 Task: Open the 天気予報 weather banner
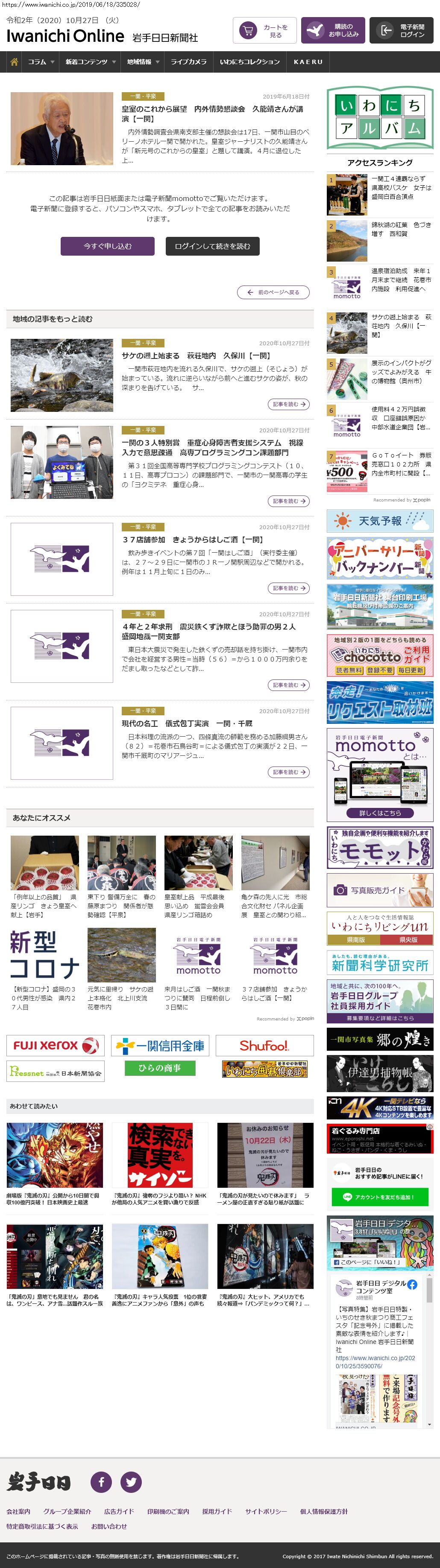[380, 521]
